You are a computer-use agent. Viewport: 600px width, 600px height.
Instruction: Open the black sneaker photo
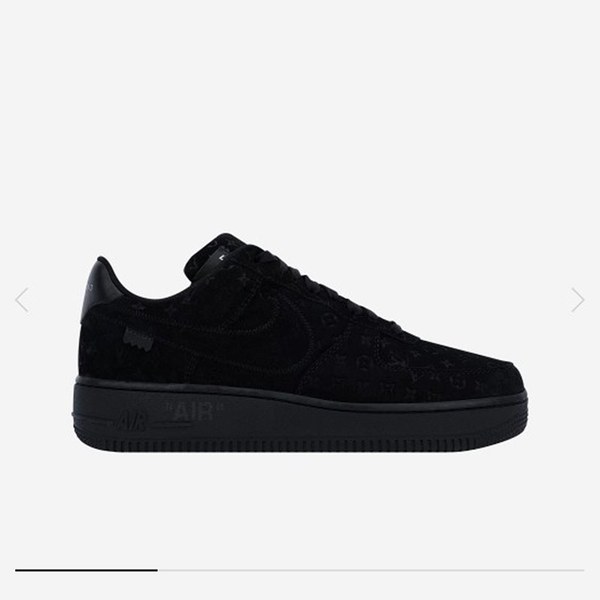click(300, 345)
